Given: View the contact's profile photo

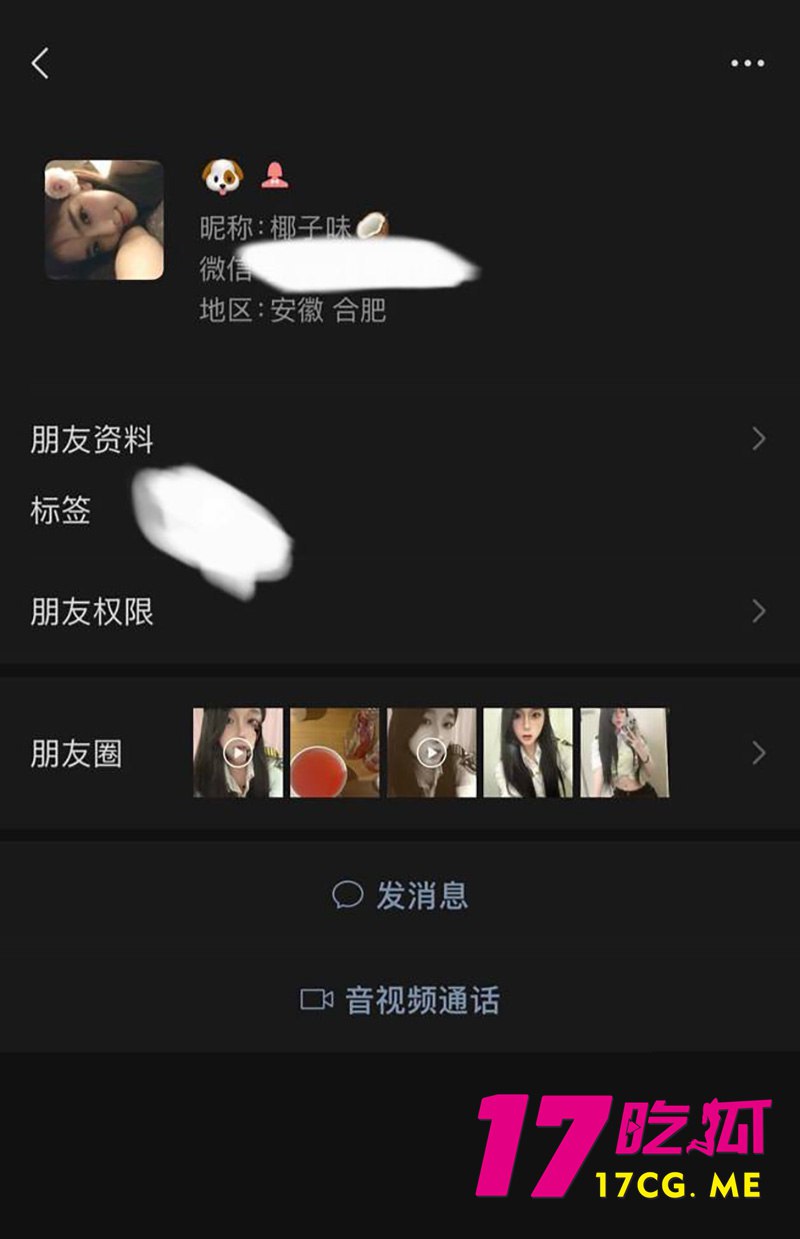Looking at the screenshot, I should point(104,220).
